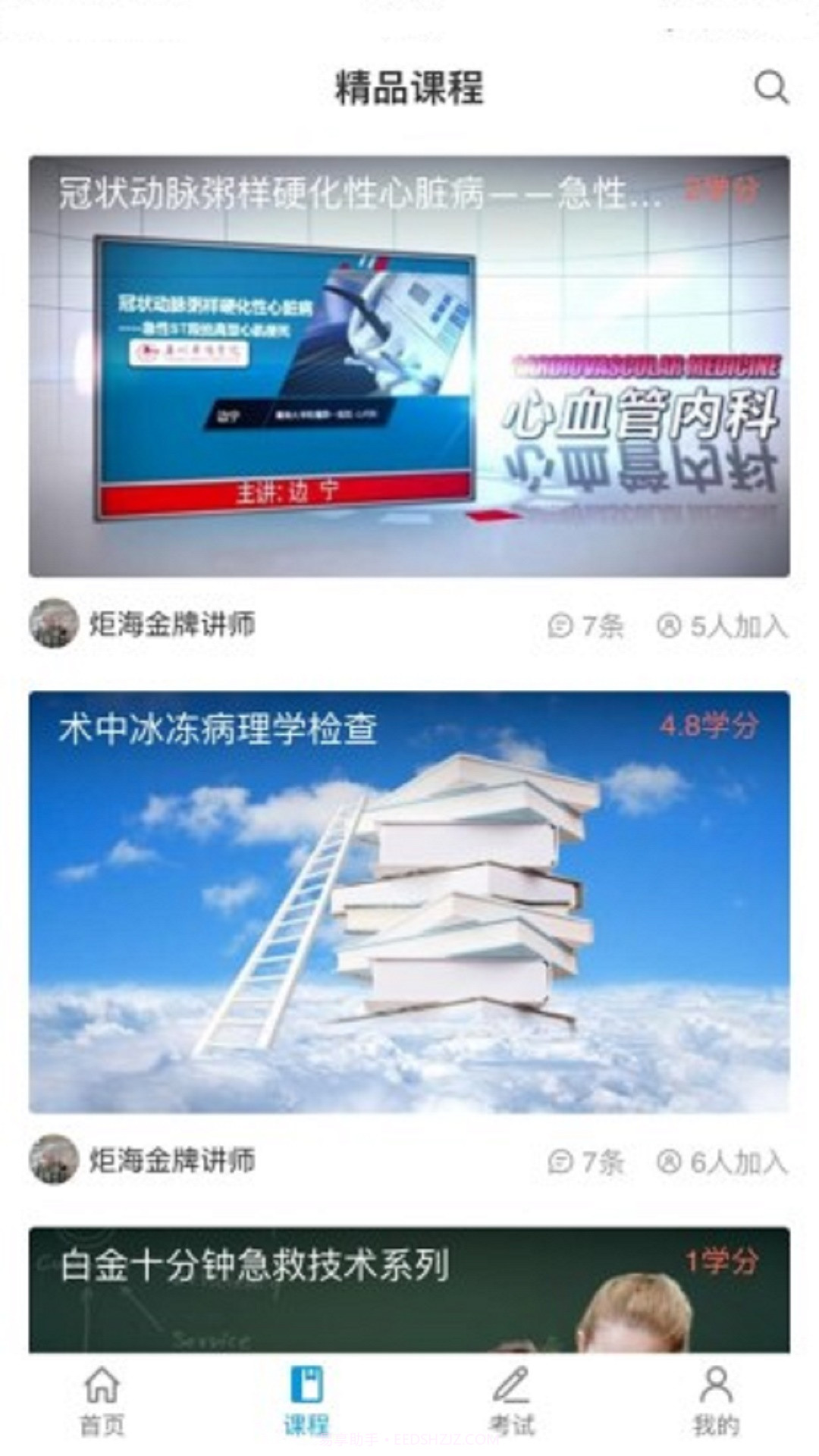
Task: Click the comment bubble icon on the first course
Action: [x=559, y=628]
